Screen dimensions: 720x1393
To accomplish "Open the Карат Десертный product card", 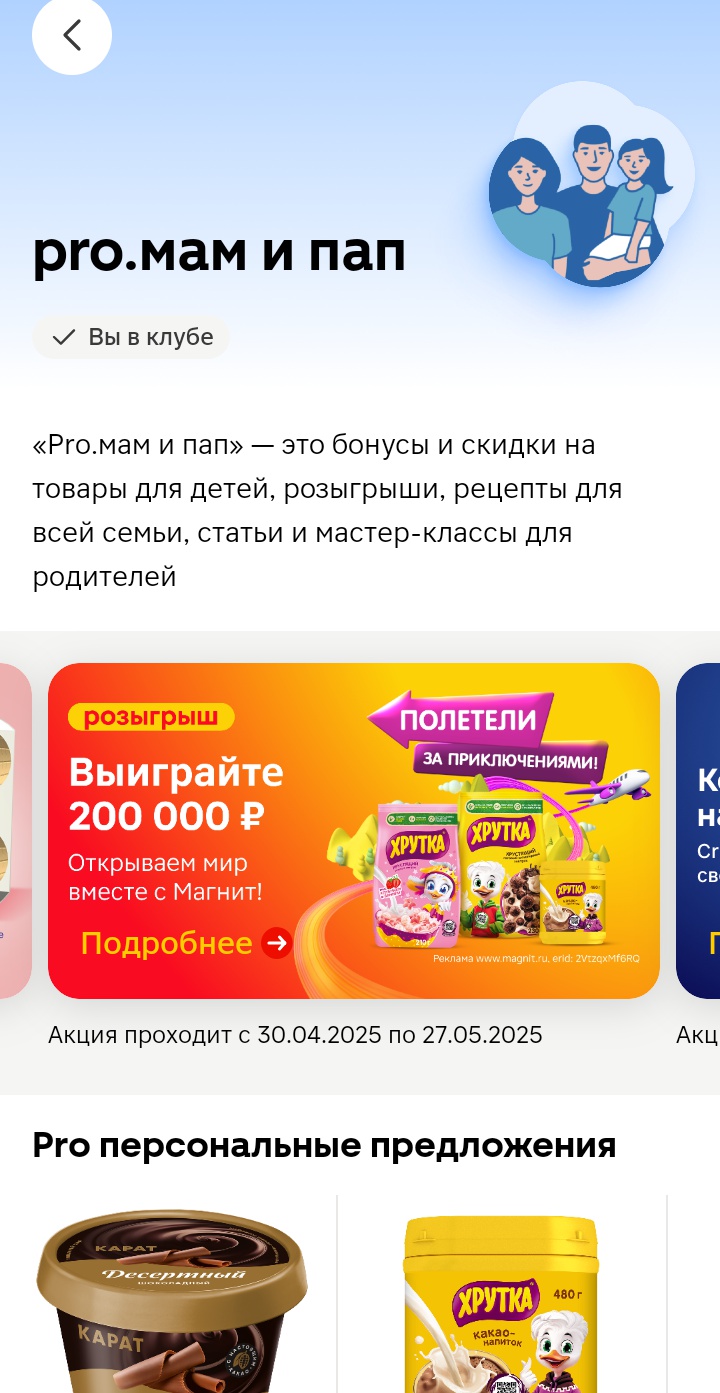I will 172,1300.
